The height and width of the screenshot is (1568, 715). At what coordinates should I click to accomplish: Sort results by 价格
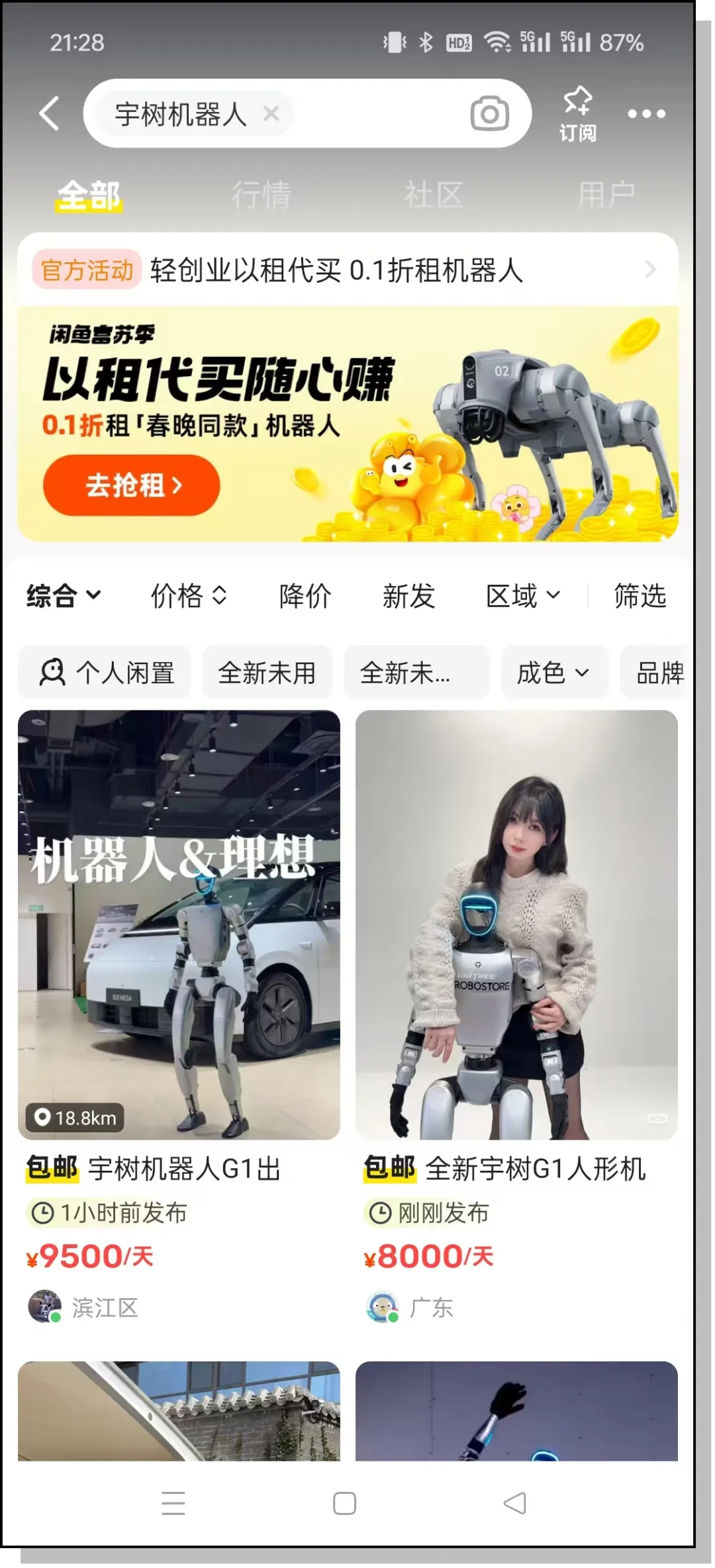pos(189,595)
